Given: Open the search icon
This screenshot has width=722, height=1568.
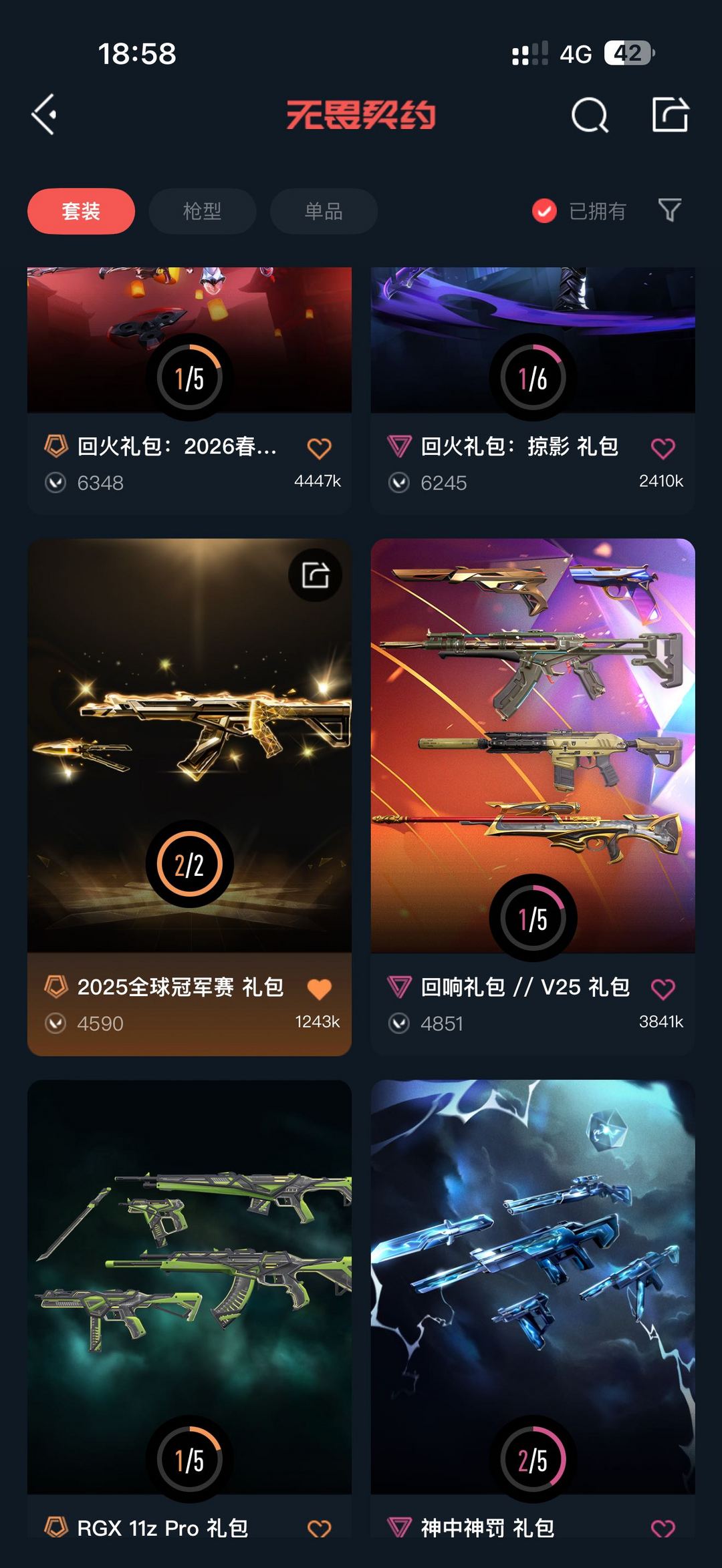Looking at the screenshot, I should coord(590,115).
